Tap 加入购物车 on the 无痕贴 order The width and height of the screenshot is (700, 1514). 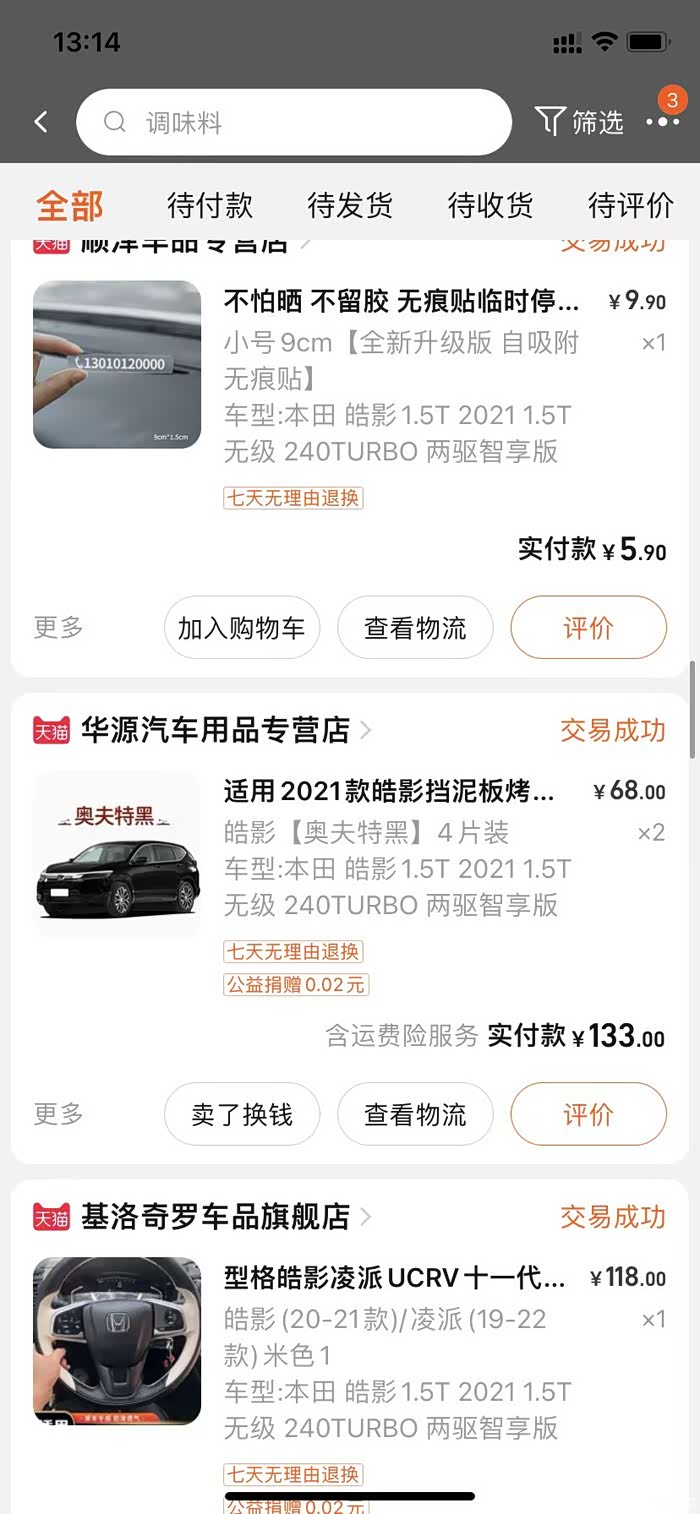[242, 628]
